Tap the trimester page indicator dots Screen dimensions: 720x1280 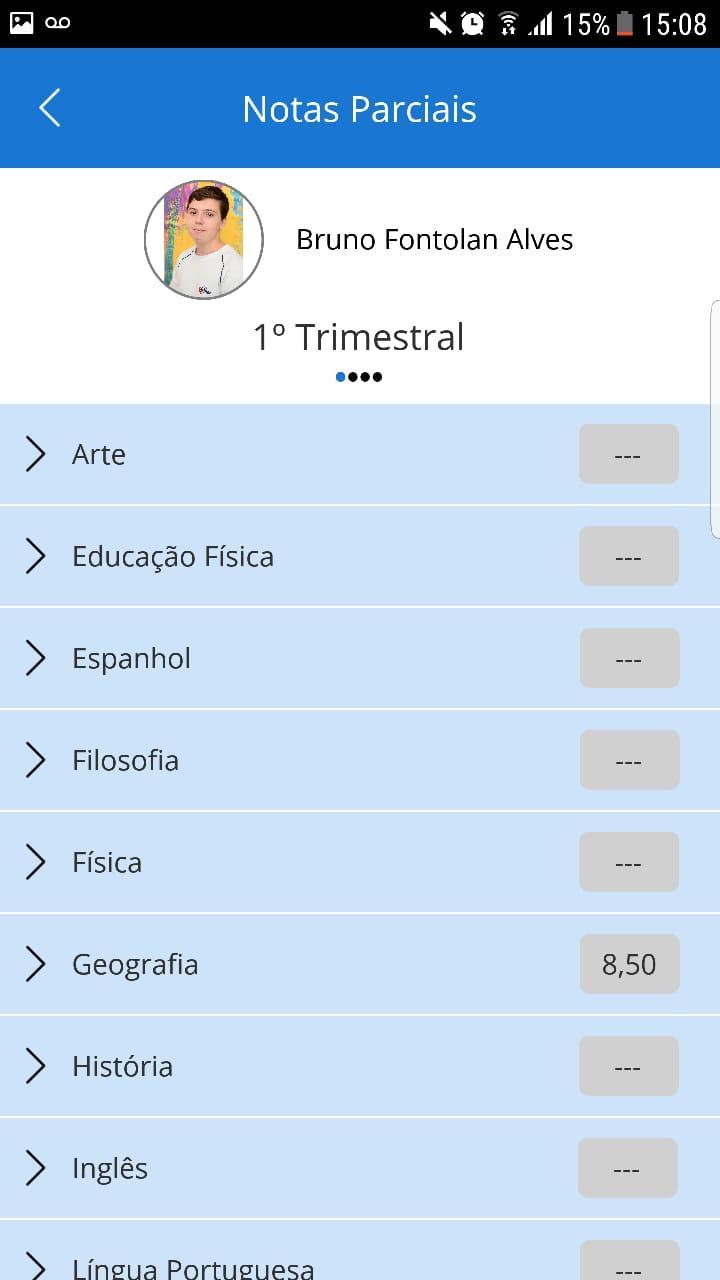[x=359, y=377]
